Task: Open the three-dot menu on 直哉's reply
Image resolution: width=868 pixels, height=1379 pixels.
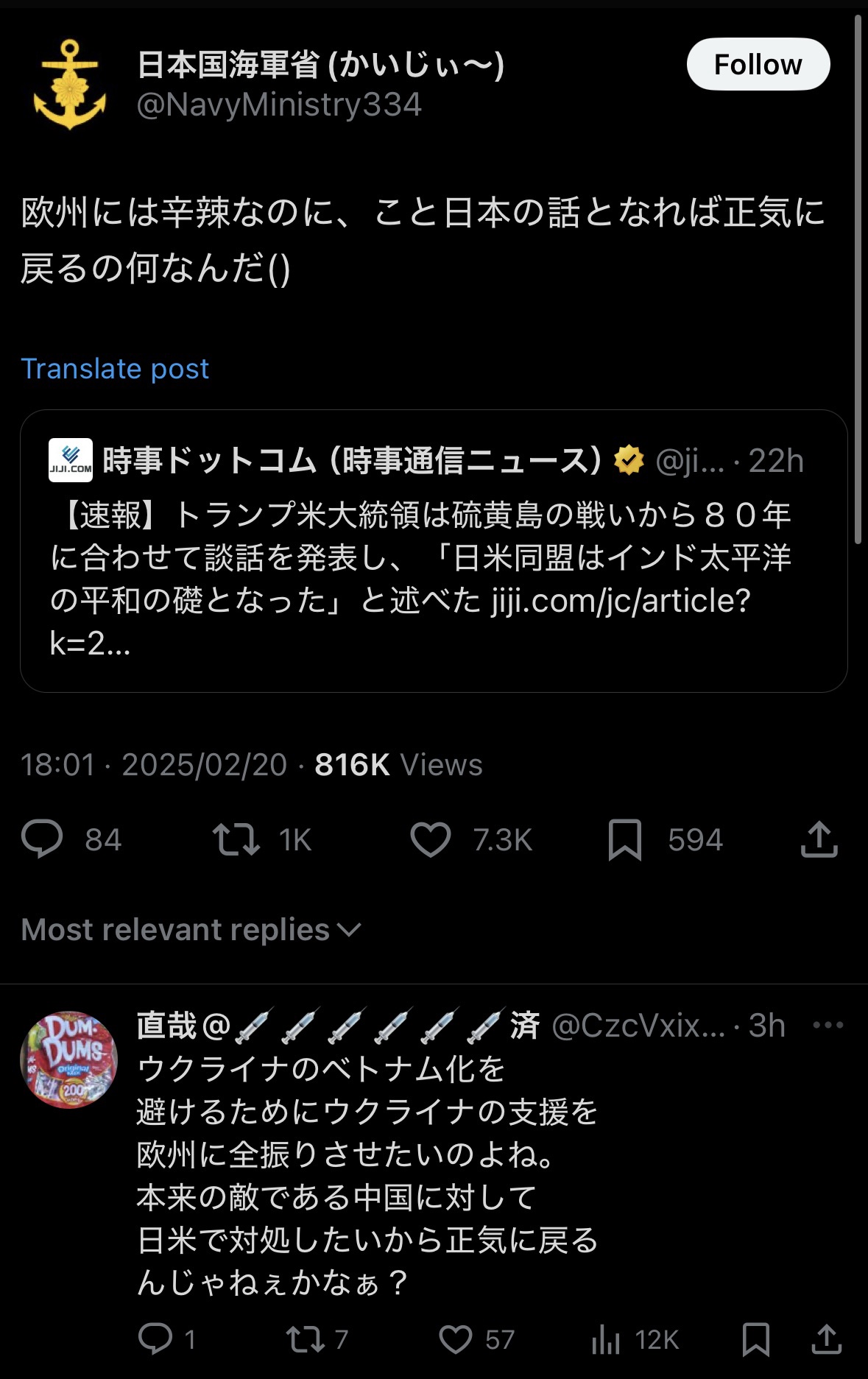Action: tap(828, 1025)
